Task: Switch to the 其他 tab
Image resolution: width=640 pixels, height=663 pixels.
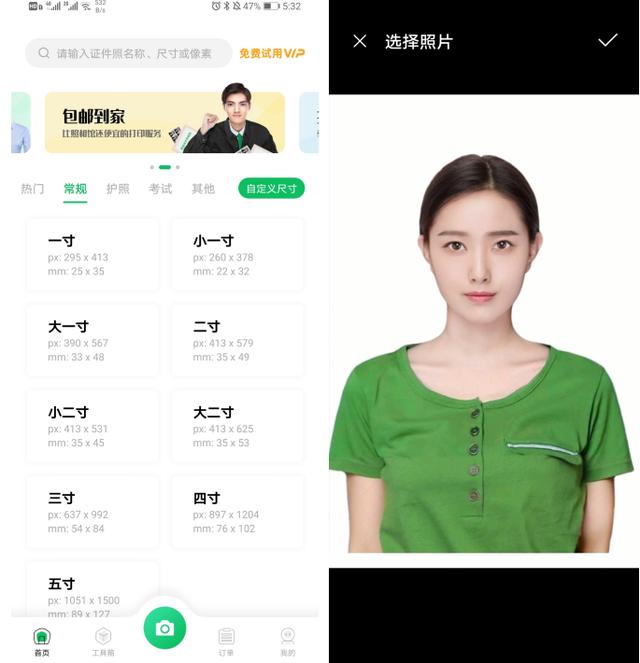Action: [203, 189]
